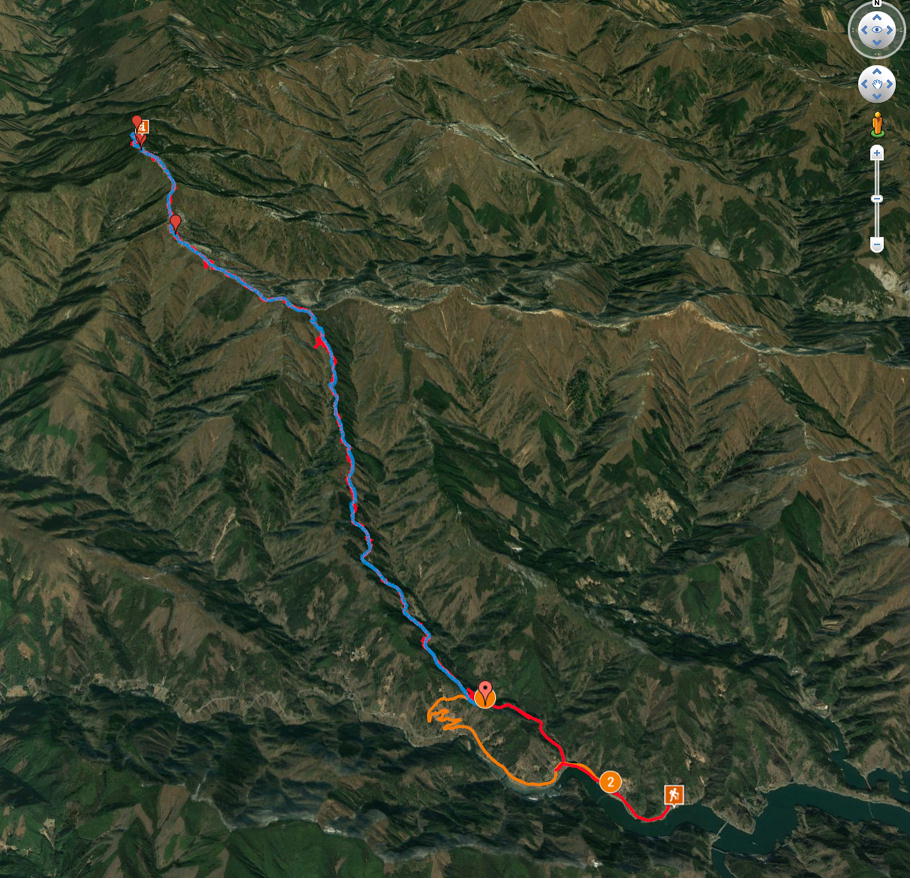Tap the zoom slider handle

pyautogui.click(x=877, y=199)
